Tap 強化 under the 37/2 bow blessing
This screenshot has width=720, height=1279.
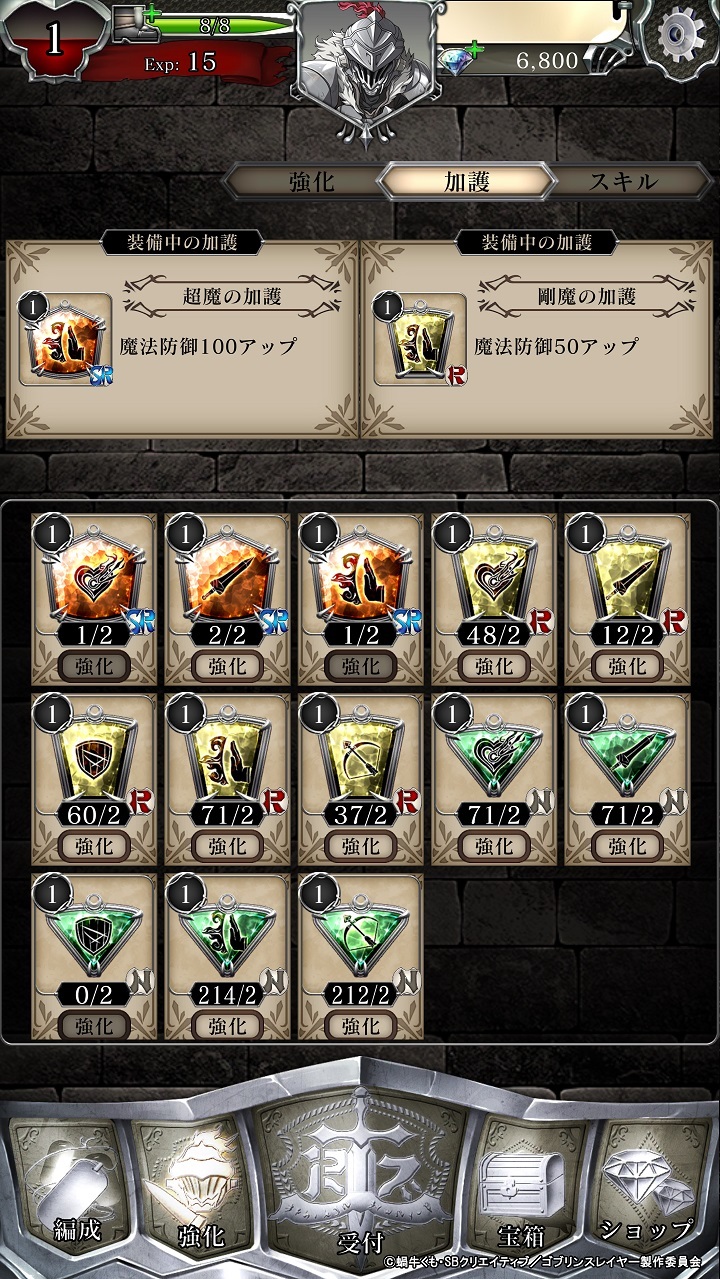click(360, 846)
